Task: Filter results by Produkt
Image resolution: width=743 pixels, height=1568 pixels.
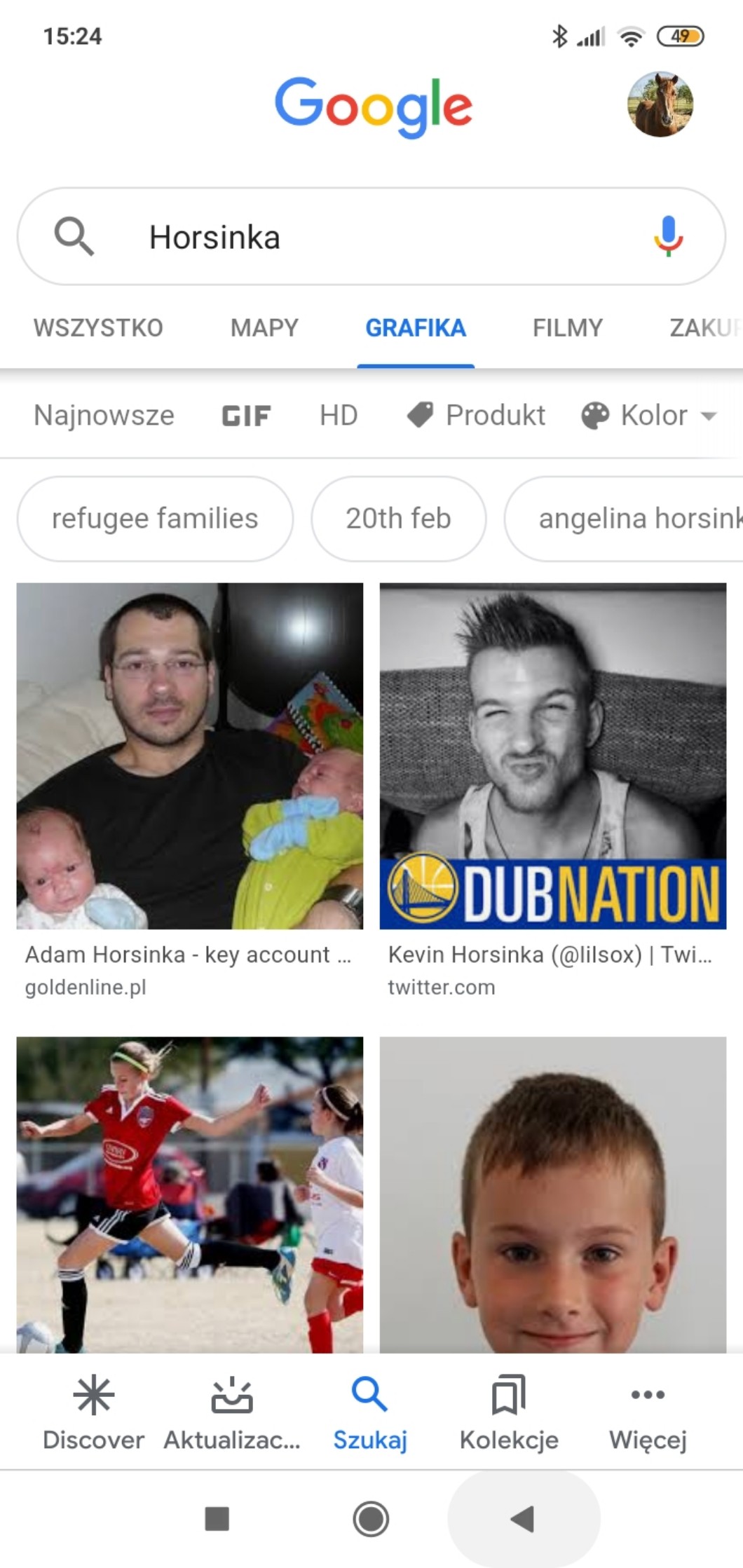Action: point(477,416)
